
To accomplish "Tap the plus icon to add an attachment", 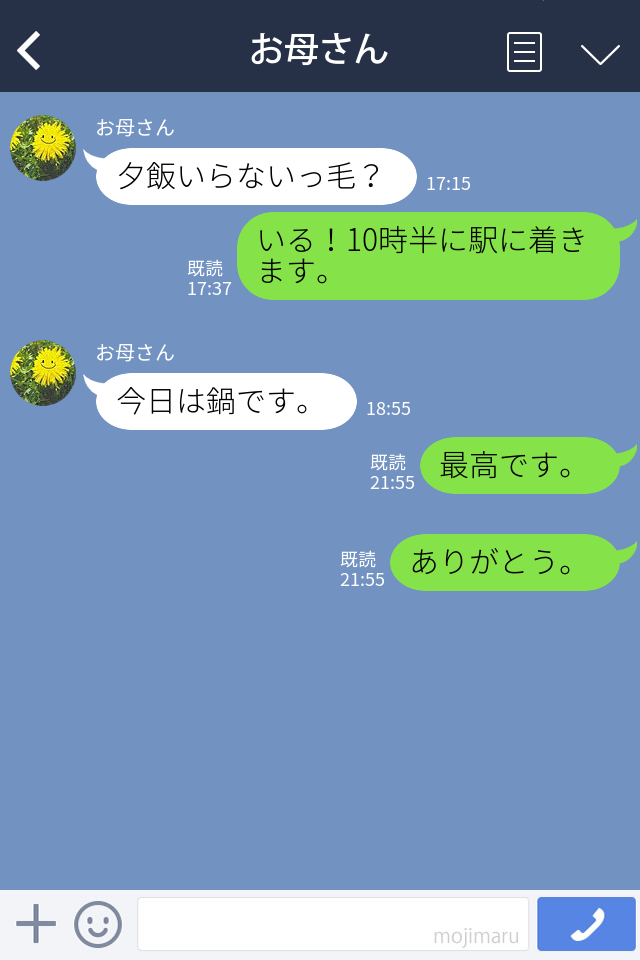I will 36,923.
